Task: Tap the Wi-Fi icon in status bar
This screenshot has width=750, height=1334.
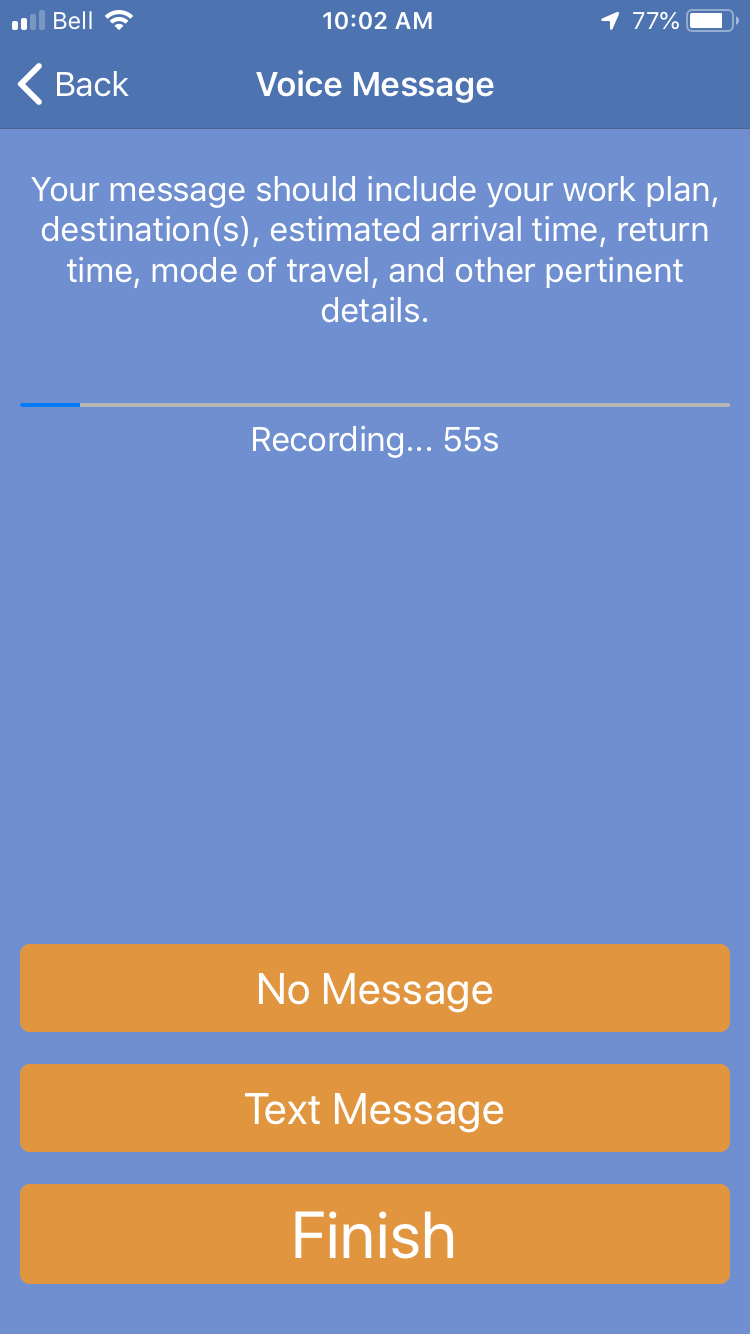Action: point(119,19)
